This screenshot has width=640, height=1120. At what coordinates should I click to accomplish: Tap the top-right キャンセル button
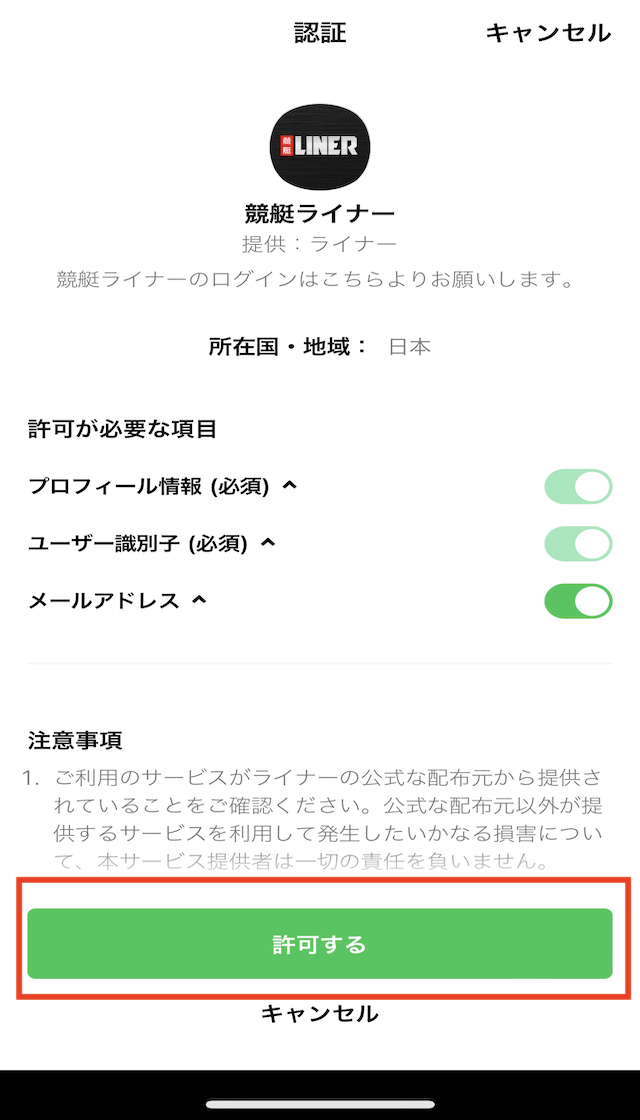click(548, 33)
